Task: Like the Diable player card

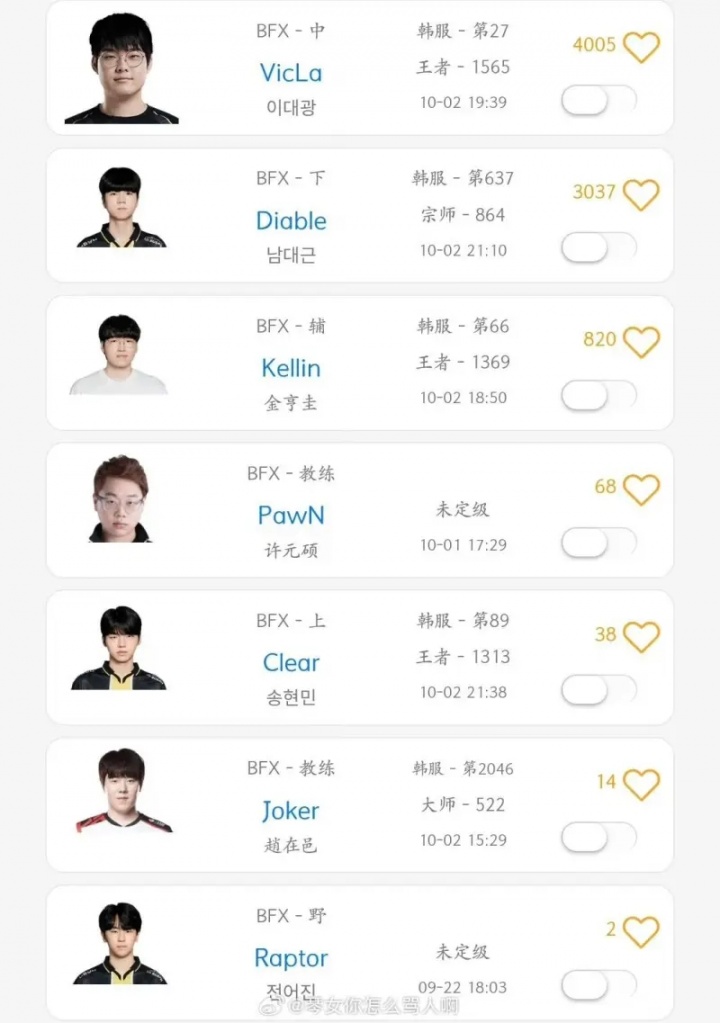Action: [641, 194]
